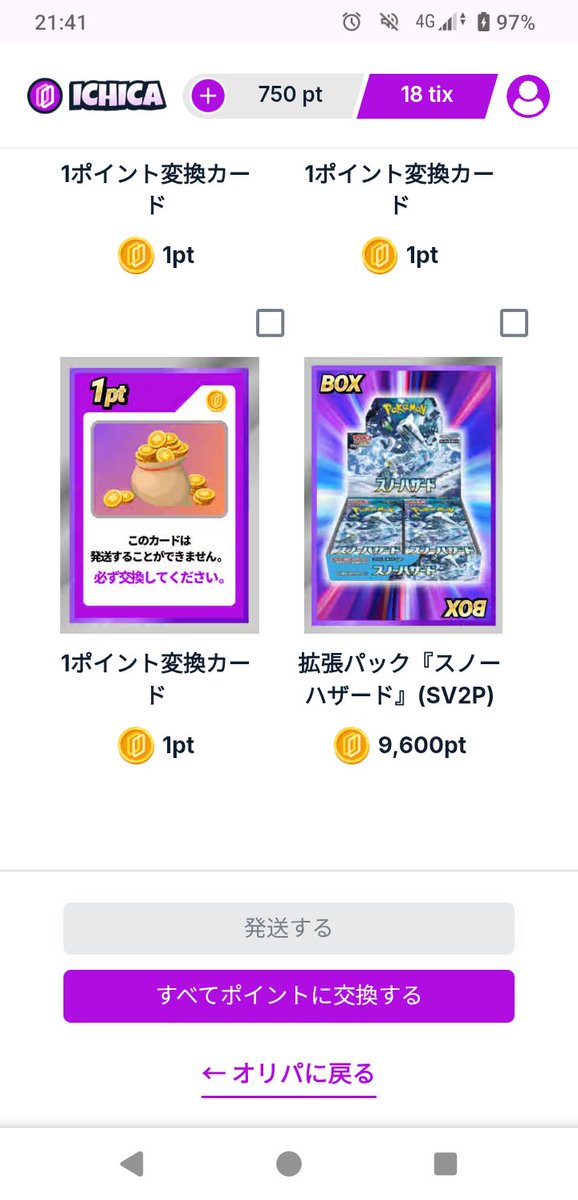Open the ICHICA home logo
The height and width of the screenshot is (1200, 578).
click(96, 96)
